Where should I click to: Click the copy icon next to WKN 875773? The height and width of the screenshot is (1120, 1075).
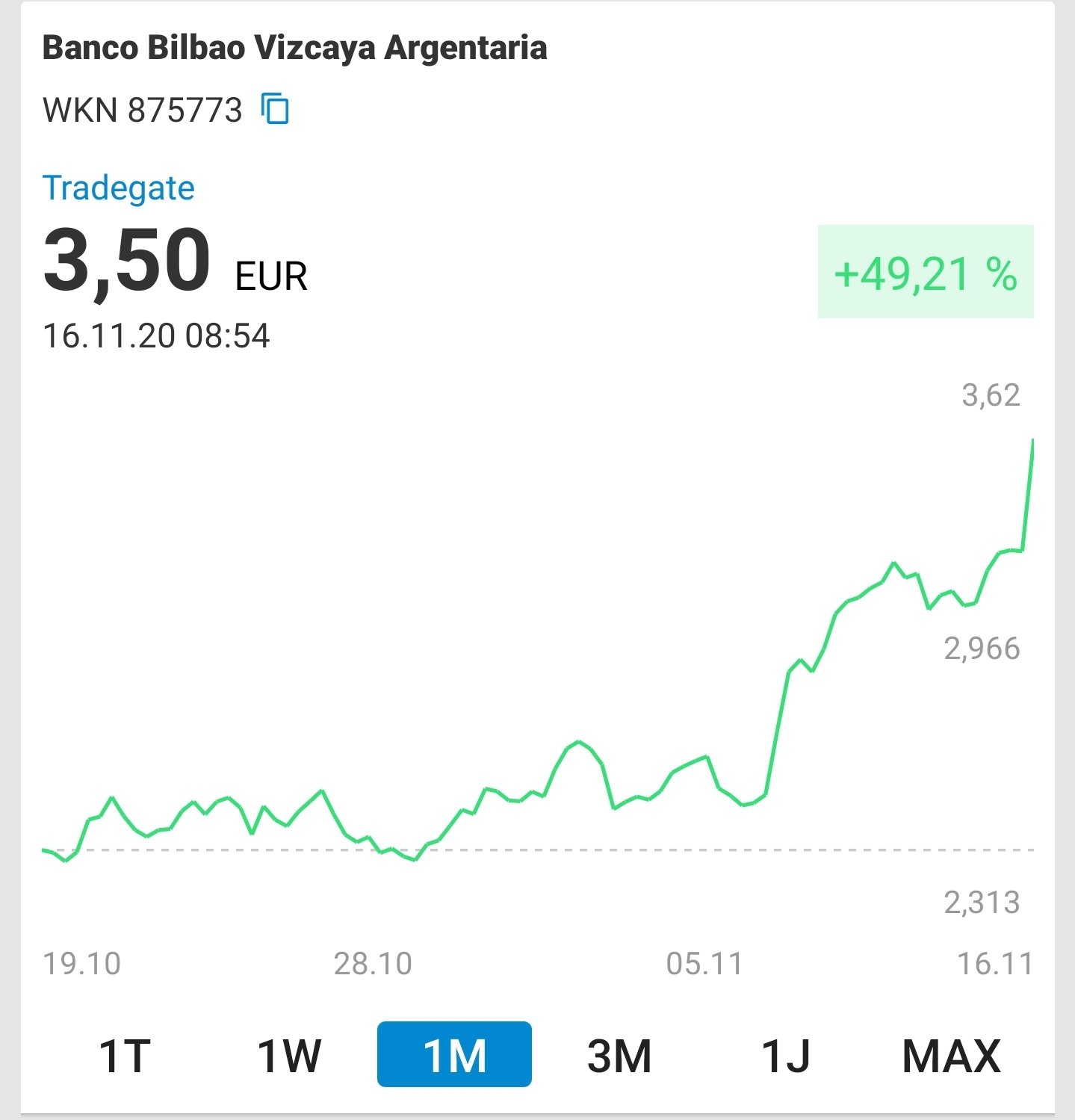(275, 110)
